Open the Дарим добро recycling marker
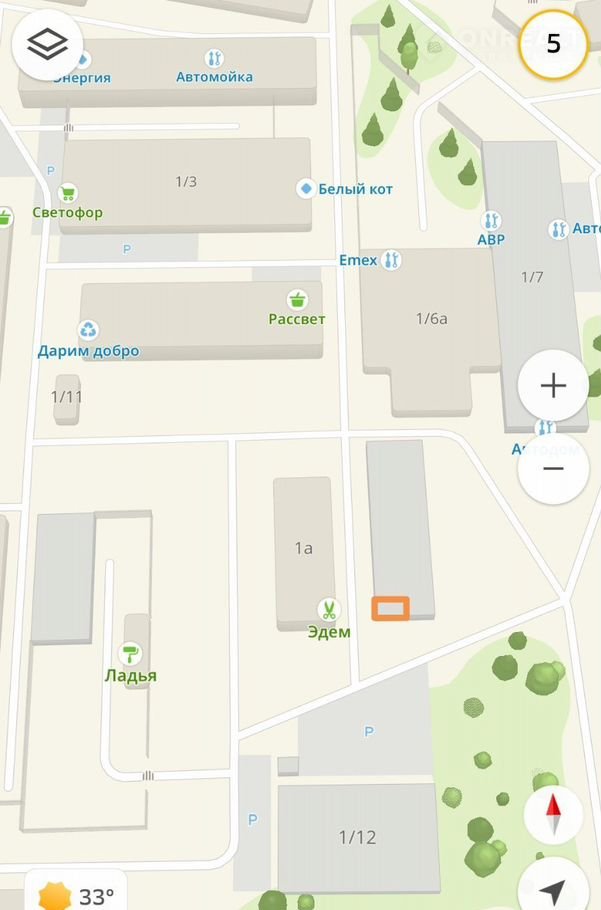601x910 pixels. (x=89, y=331)
